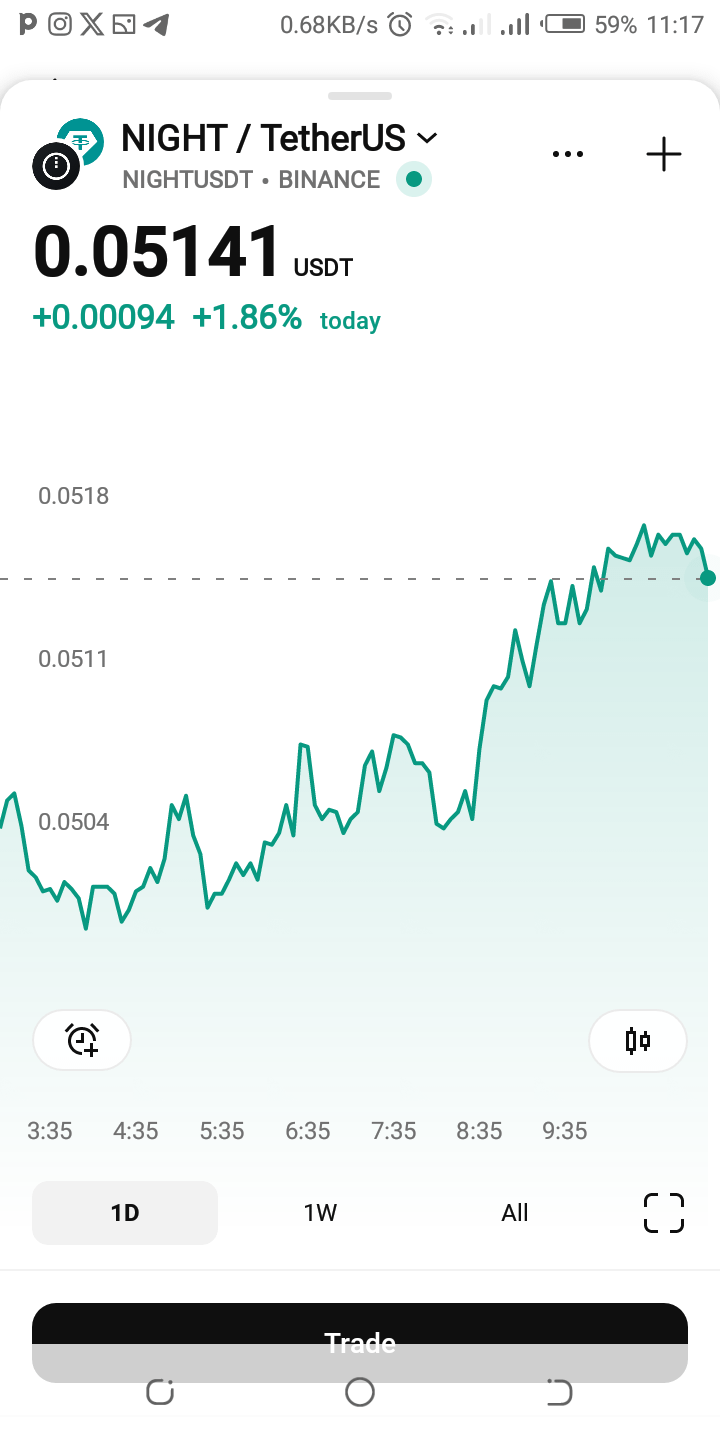Create a price alert with the alarm icon
This screenshot has width=720, height=1440.
click(x=82, y=1040)
